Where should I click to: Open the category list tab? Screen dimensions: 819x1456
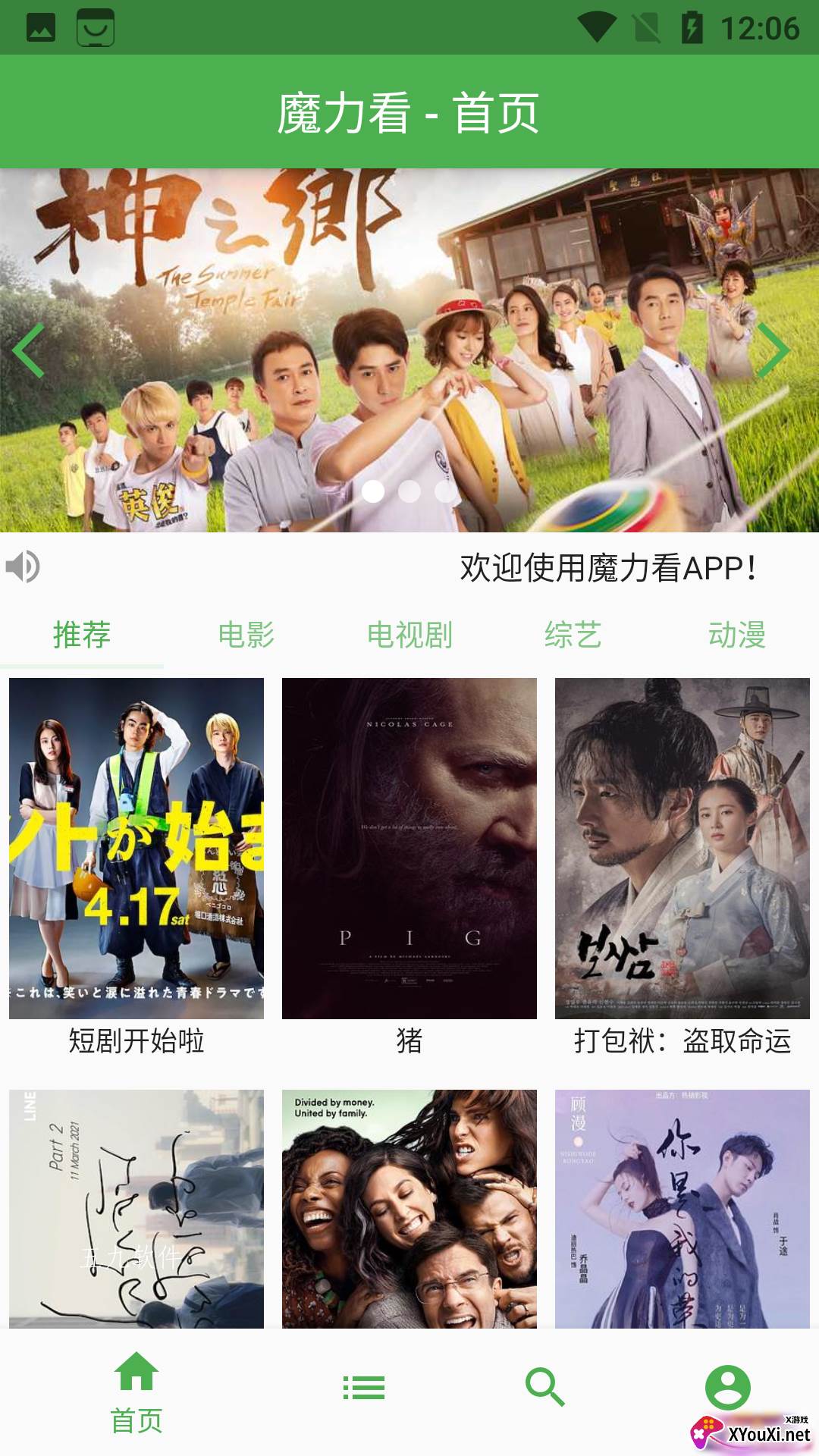click(364, 1388)
